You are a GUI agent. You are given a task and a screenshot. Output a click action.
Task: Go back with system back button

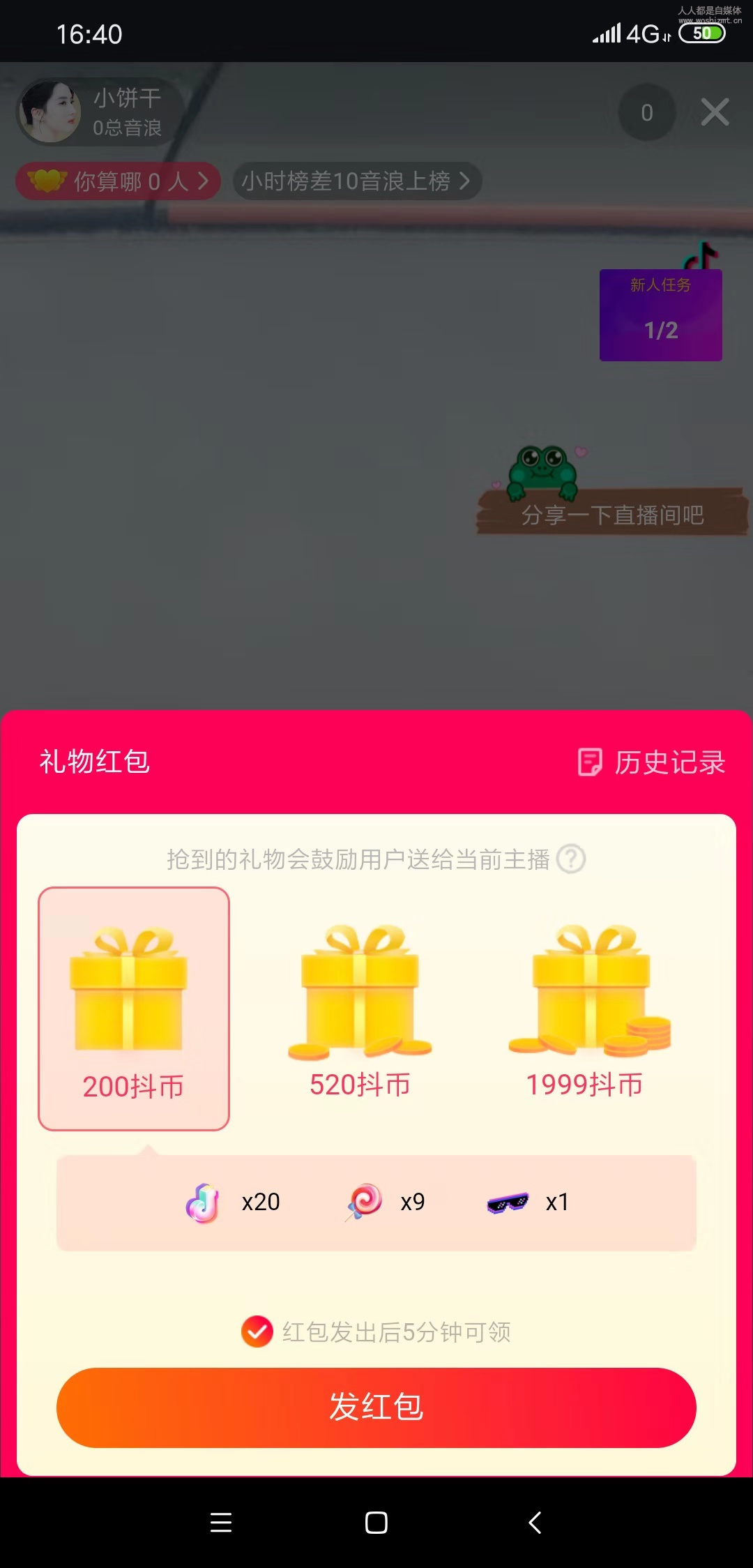(x=535, y=1523)
